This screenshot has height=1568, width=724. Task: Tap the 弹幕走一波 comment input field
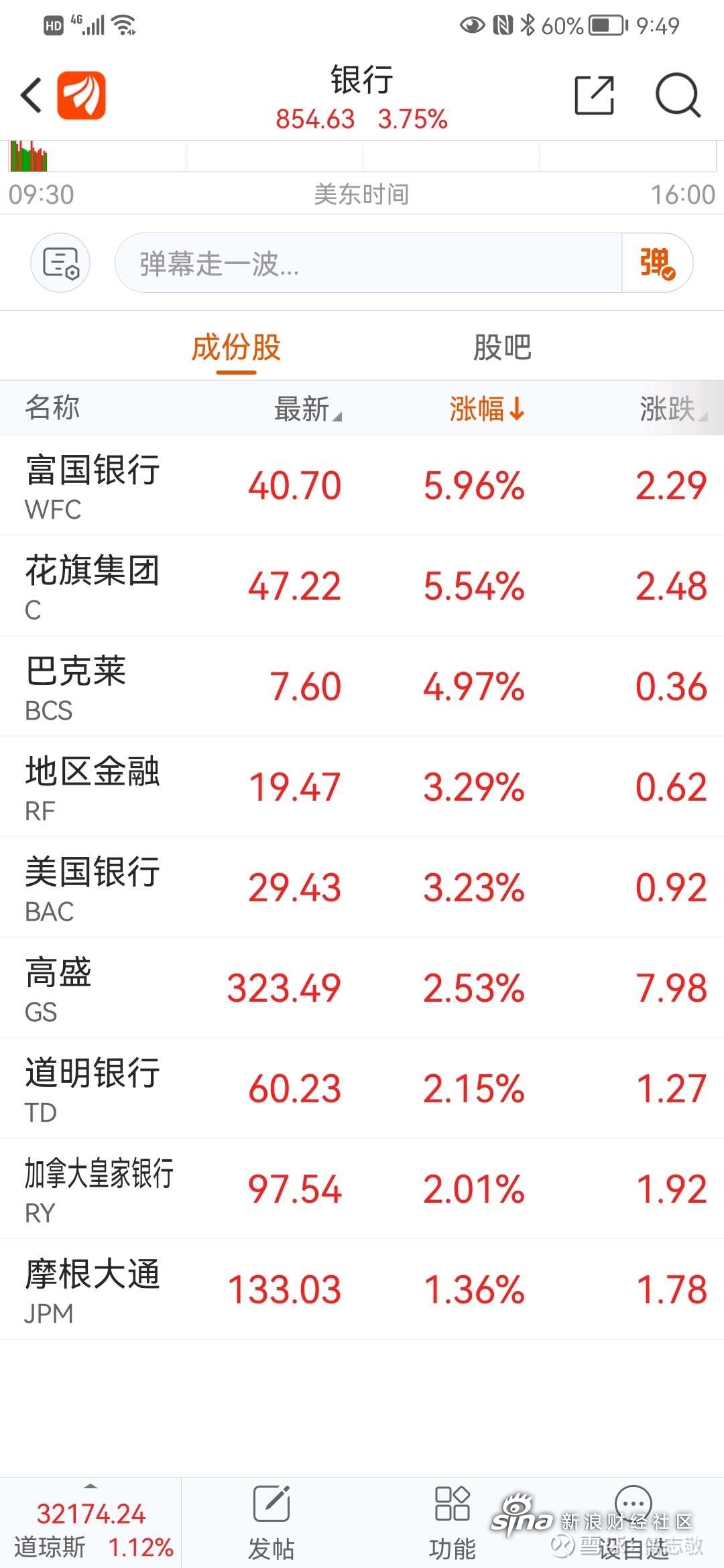(x=369, y=263)
